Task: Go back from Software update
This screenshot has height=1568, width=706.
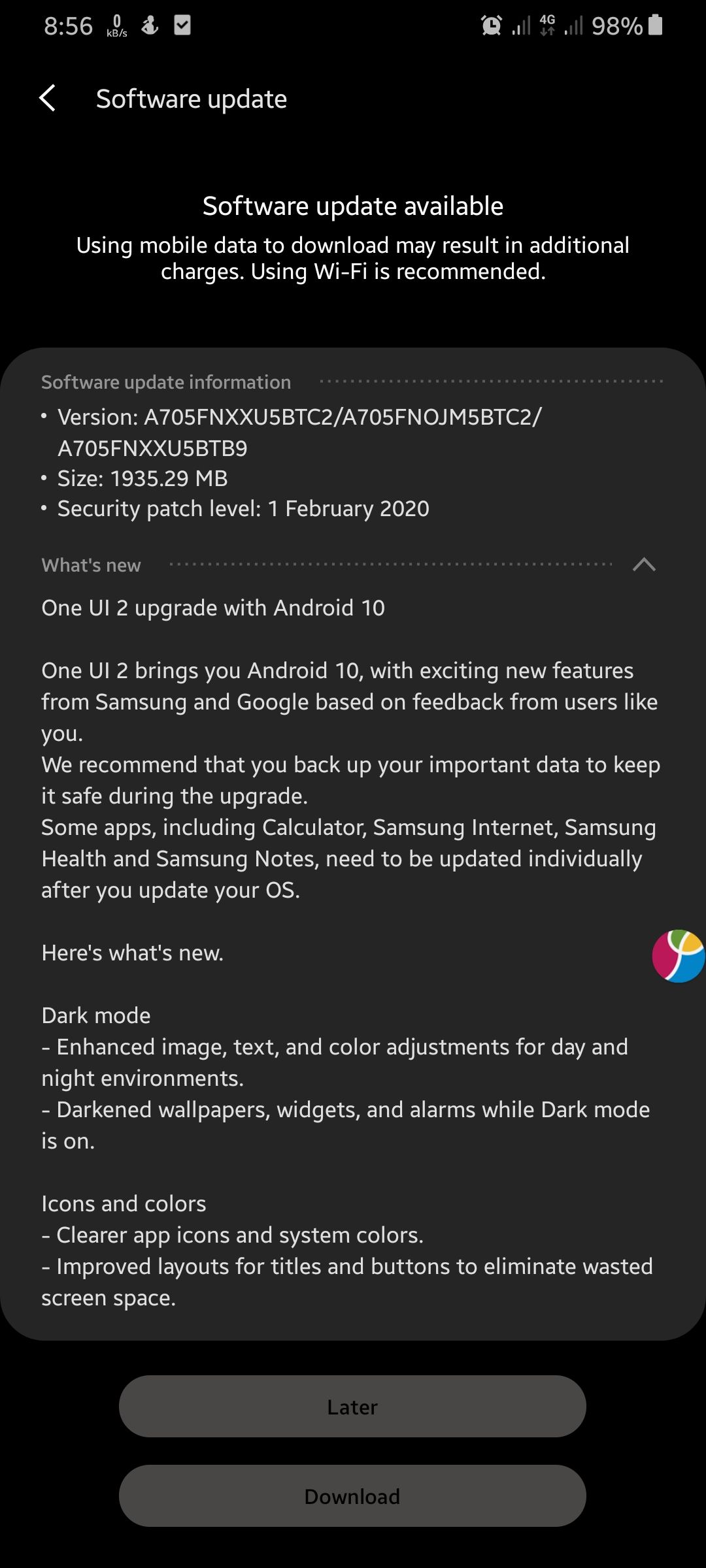Action: pyautogui.click(x=48, y=99)
